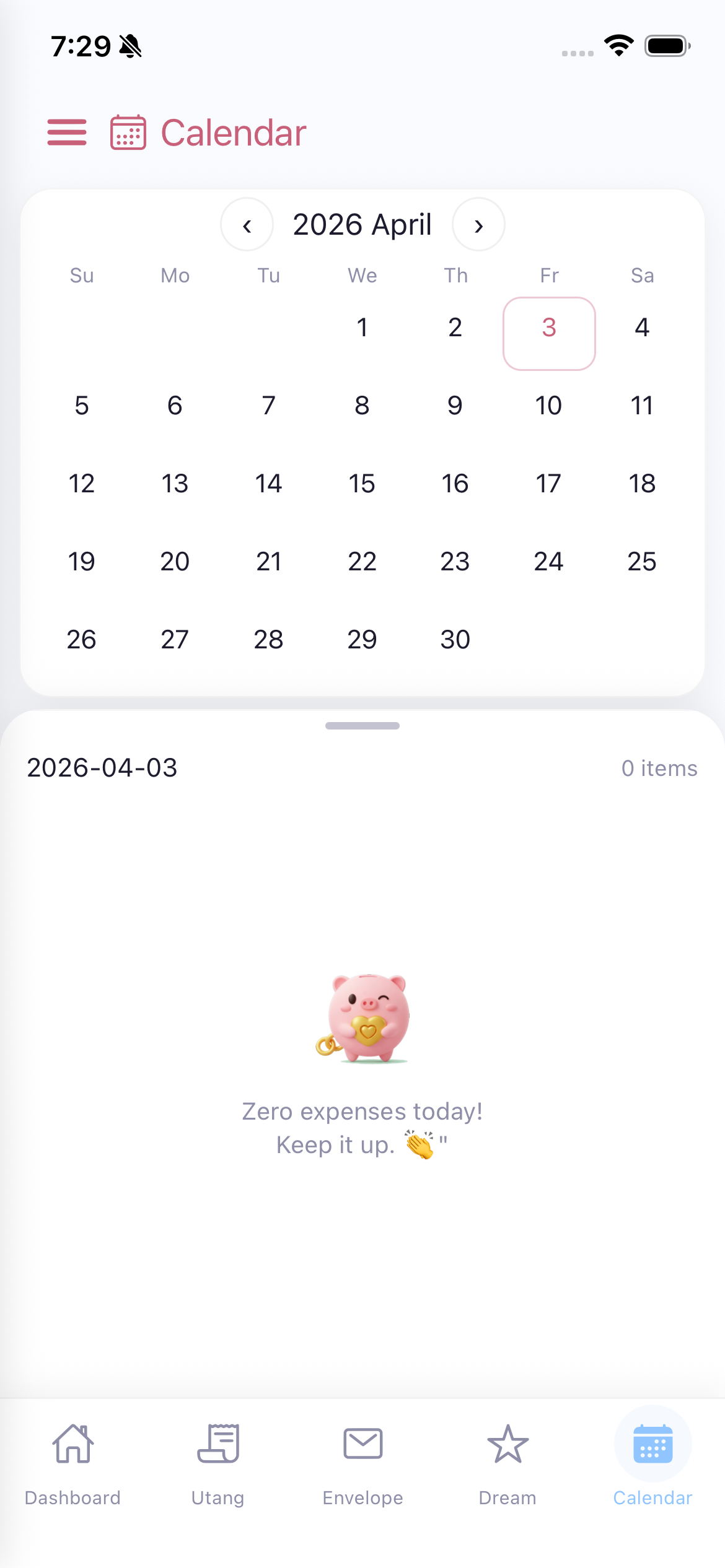The height and width of the screenshot is (1568, 725).
Task: Click the Calendar page title
Action: coord(232,131)
